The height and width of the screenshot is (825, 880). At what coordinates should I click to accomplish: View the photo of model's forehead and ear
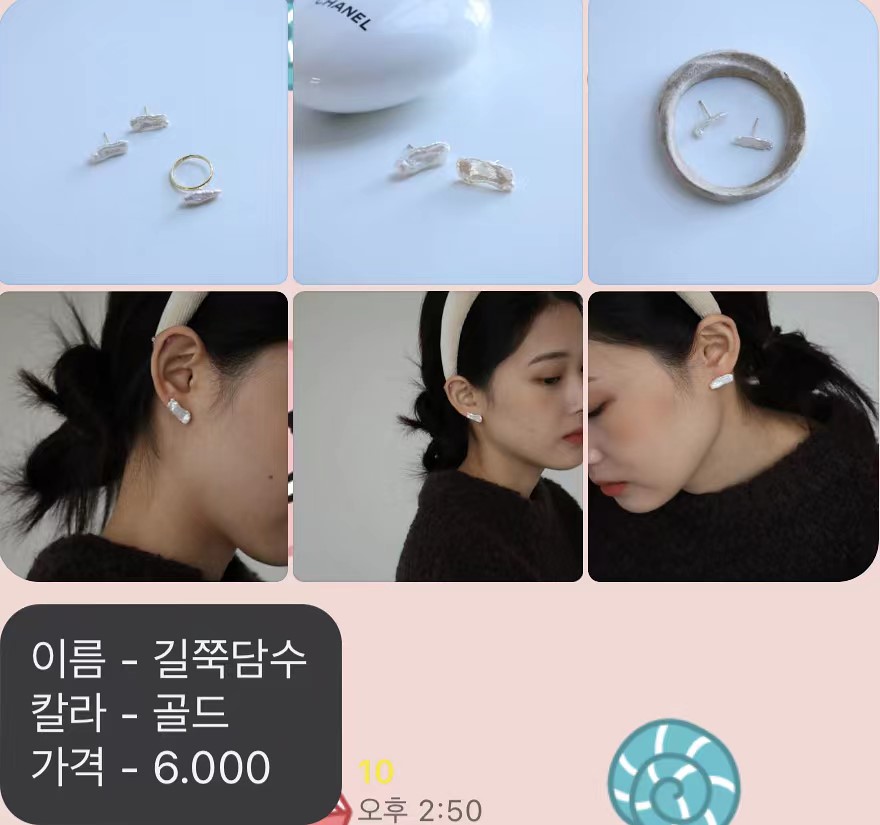[732, 436]
